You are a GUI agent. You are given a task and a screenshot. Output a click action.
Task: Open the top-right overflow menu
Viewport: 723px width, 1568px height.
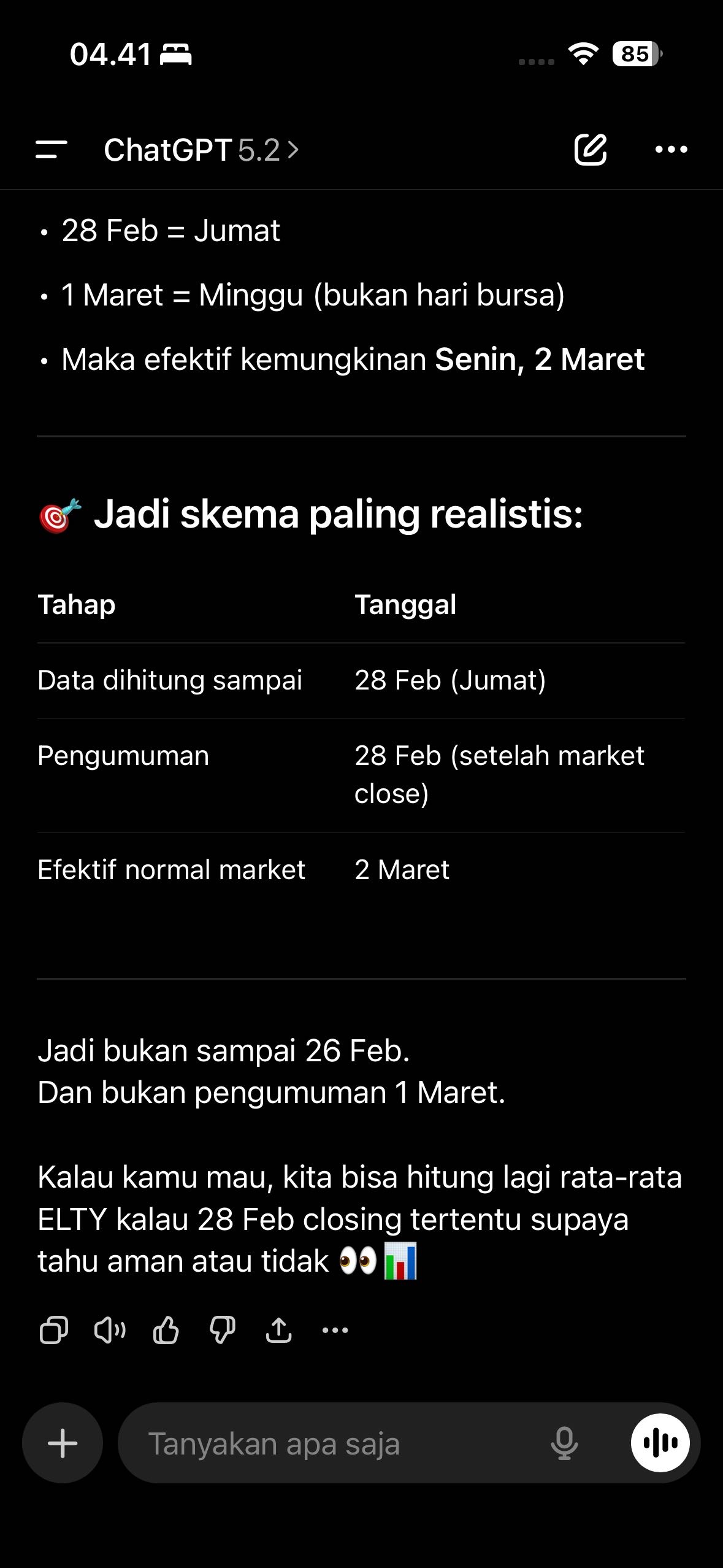[x=671, y=150]
